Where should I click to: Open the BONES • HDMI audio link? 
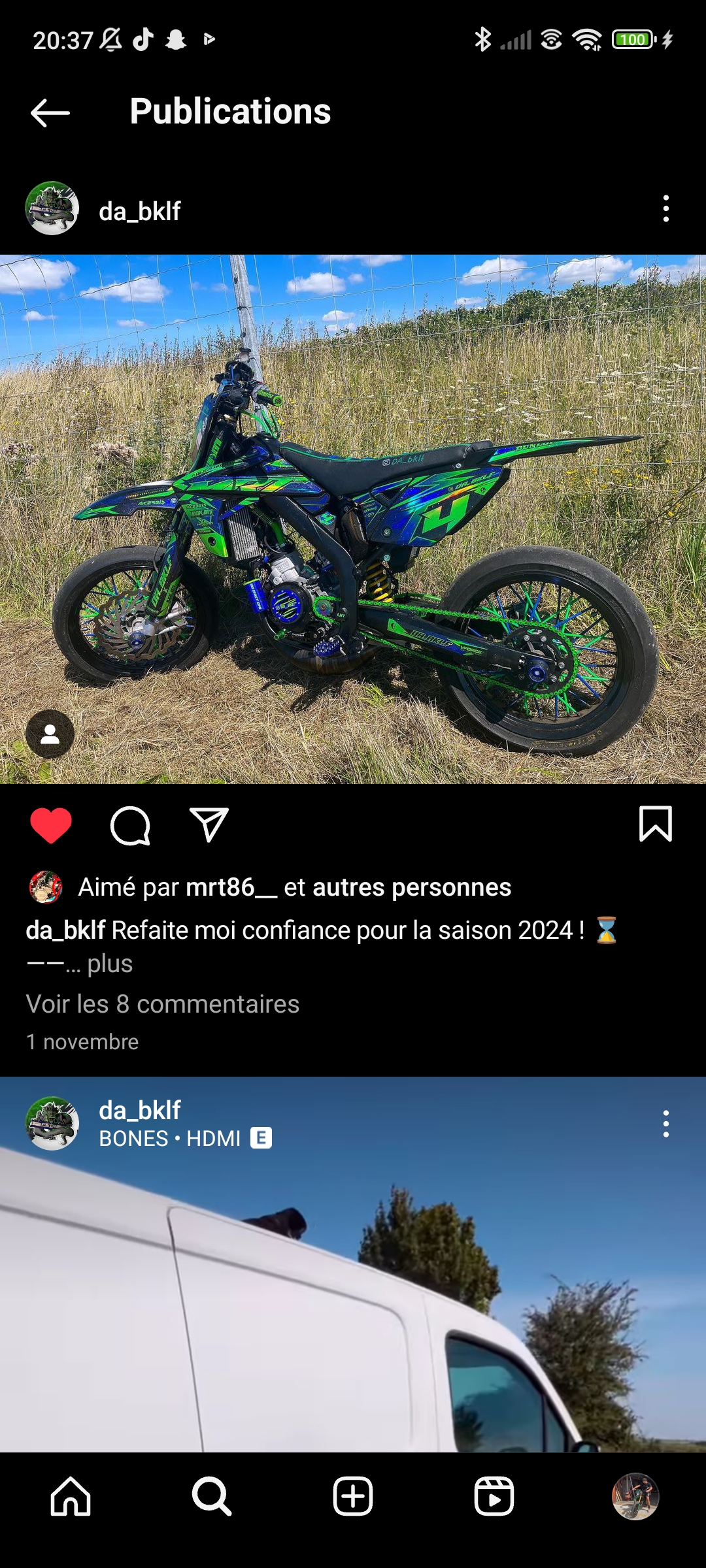click(170, 1139)
